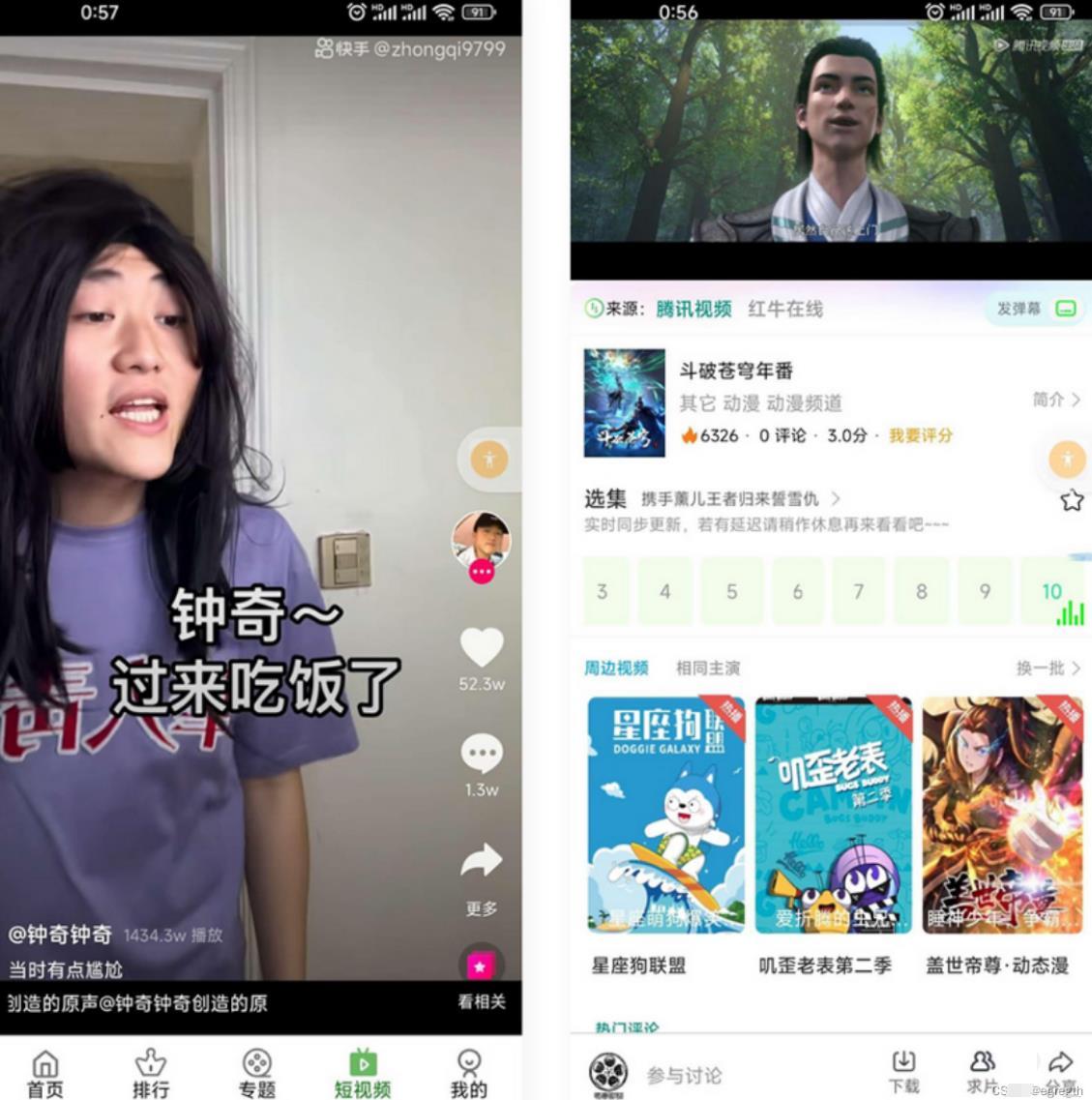Screen dimensions: 1092x1100
Task: Select episode 9
Action: (x=985, y=591)
